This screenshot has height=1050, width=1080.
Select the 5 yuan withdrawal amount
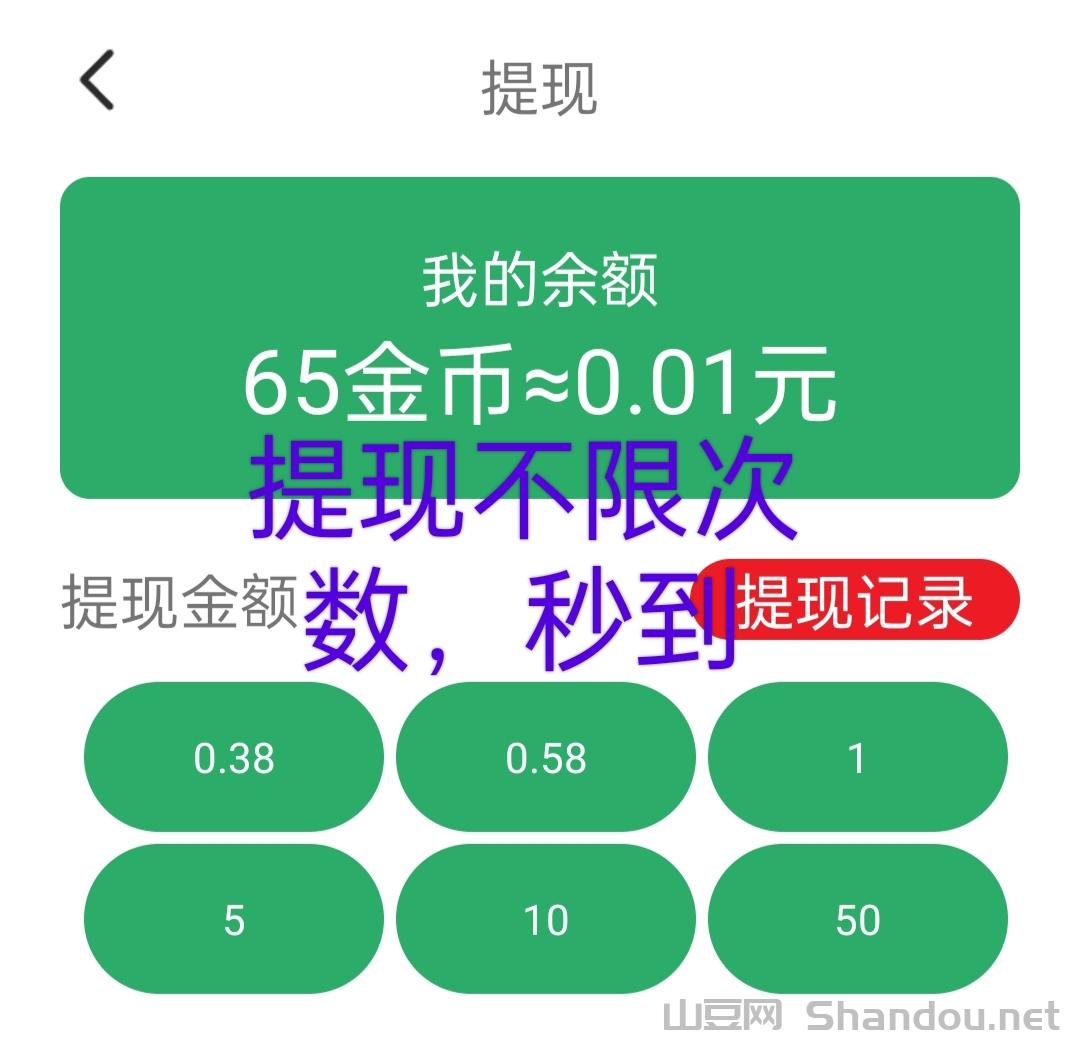(x=234, y=919)
